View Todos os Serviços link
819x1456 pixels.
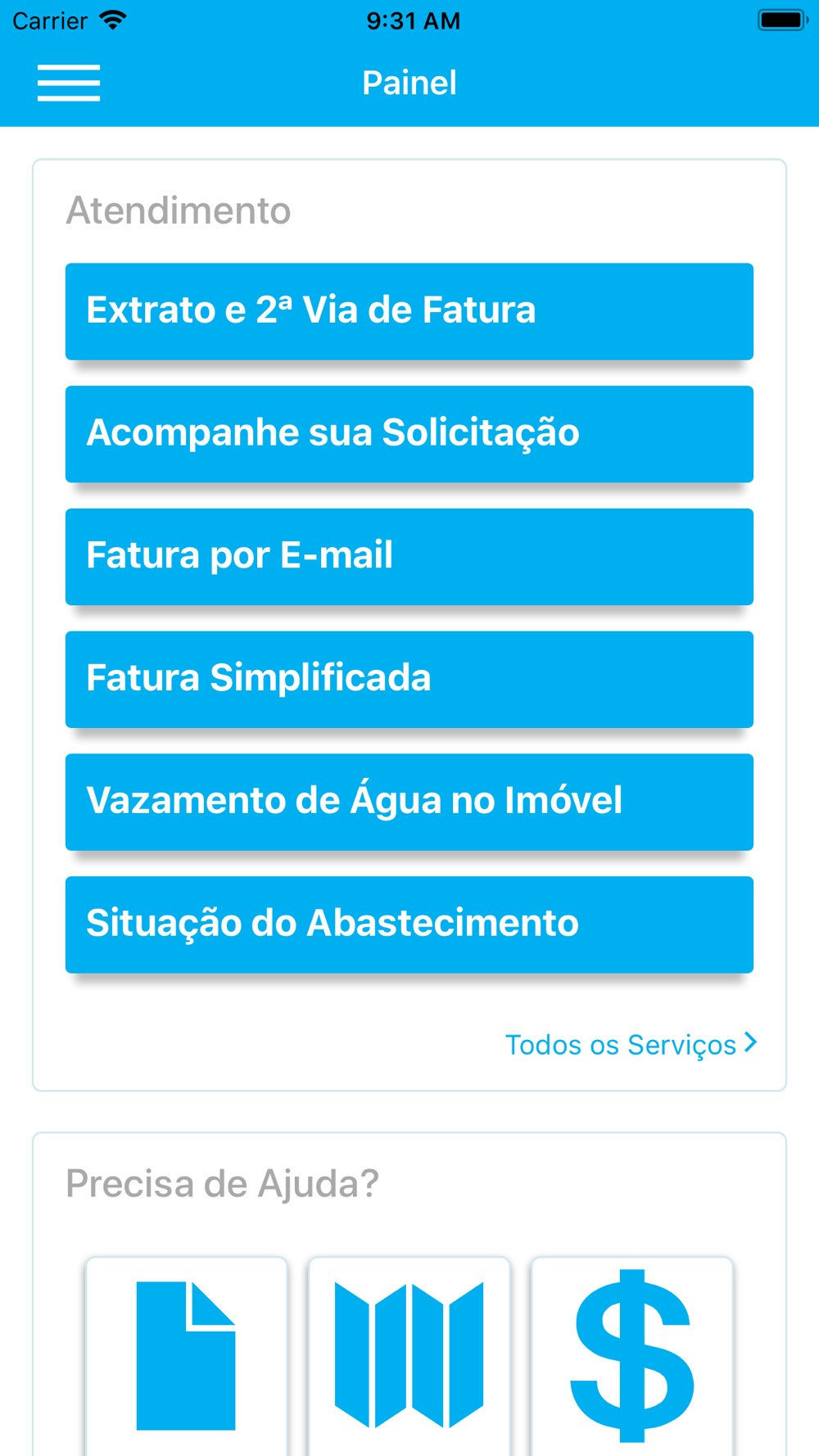pyautogui.click(x=631, y=1044)
